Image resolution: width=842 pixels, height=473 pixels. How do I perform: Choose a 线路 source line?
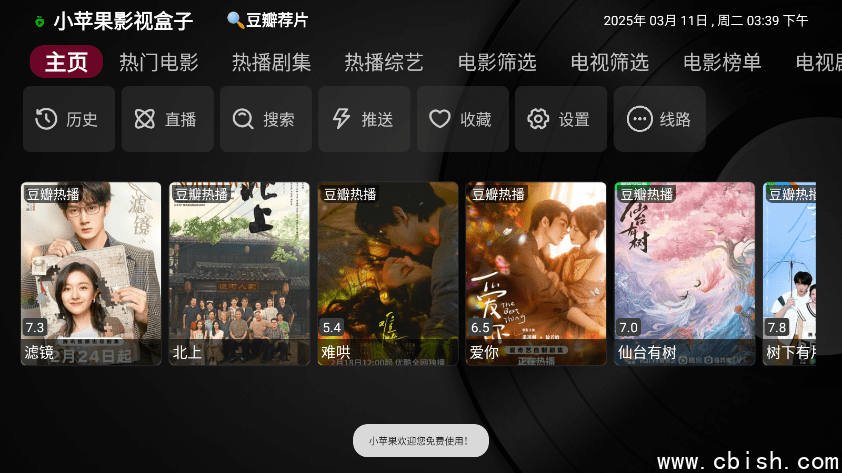pyautogui.click(x=660, y=119)
